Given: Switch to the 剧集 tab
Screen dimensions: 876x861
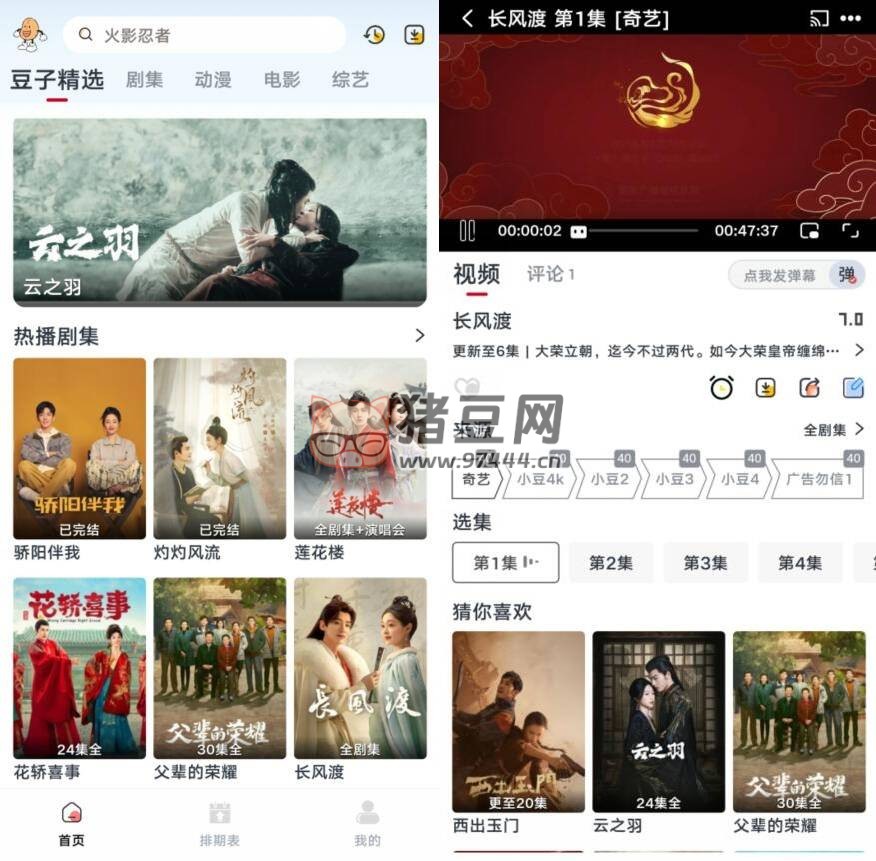Looking at the screenshot, I should click(x=144, y=80).
